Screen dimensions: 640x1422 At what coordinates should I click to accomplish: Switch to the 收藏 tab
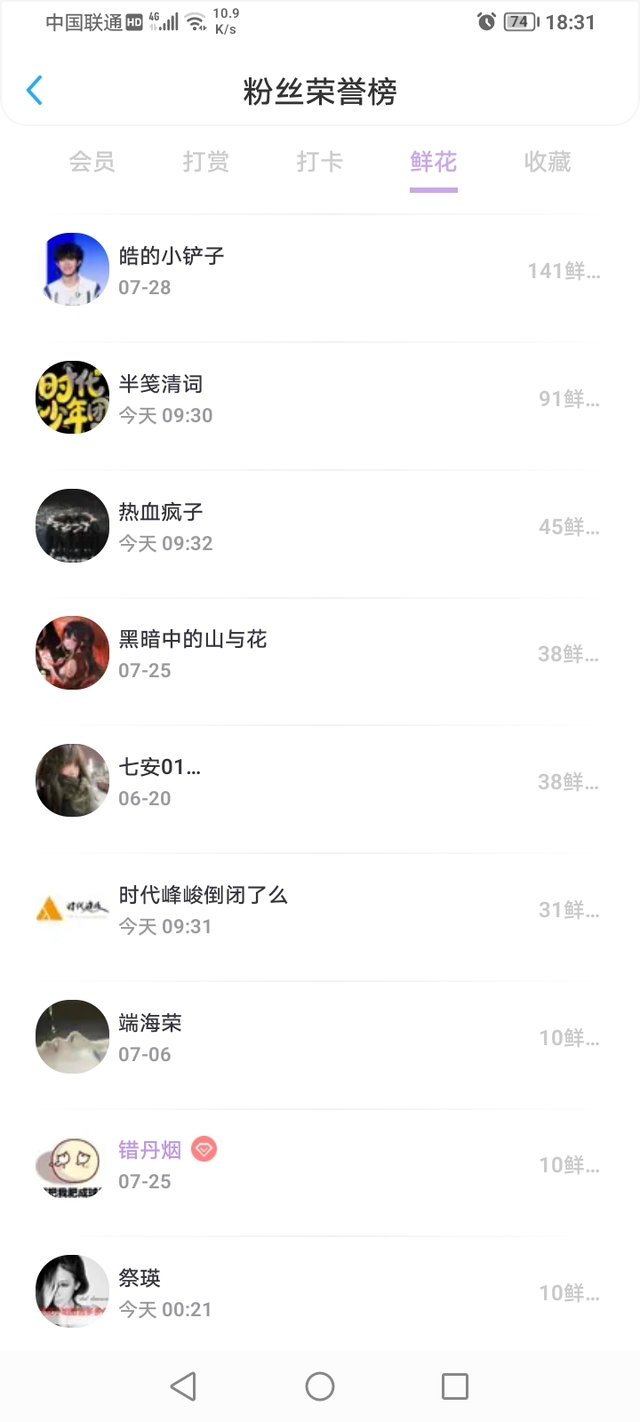tap(547, 162)
